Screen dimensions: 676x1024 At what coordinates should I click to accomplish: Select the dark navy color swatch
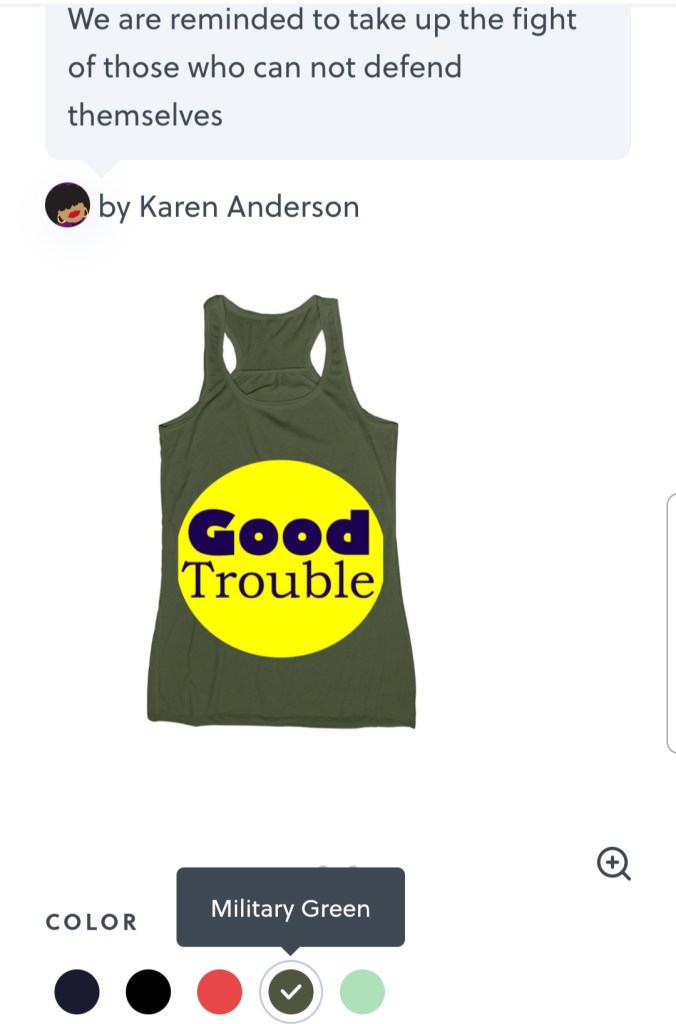click(77, 992)
